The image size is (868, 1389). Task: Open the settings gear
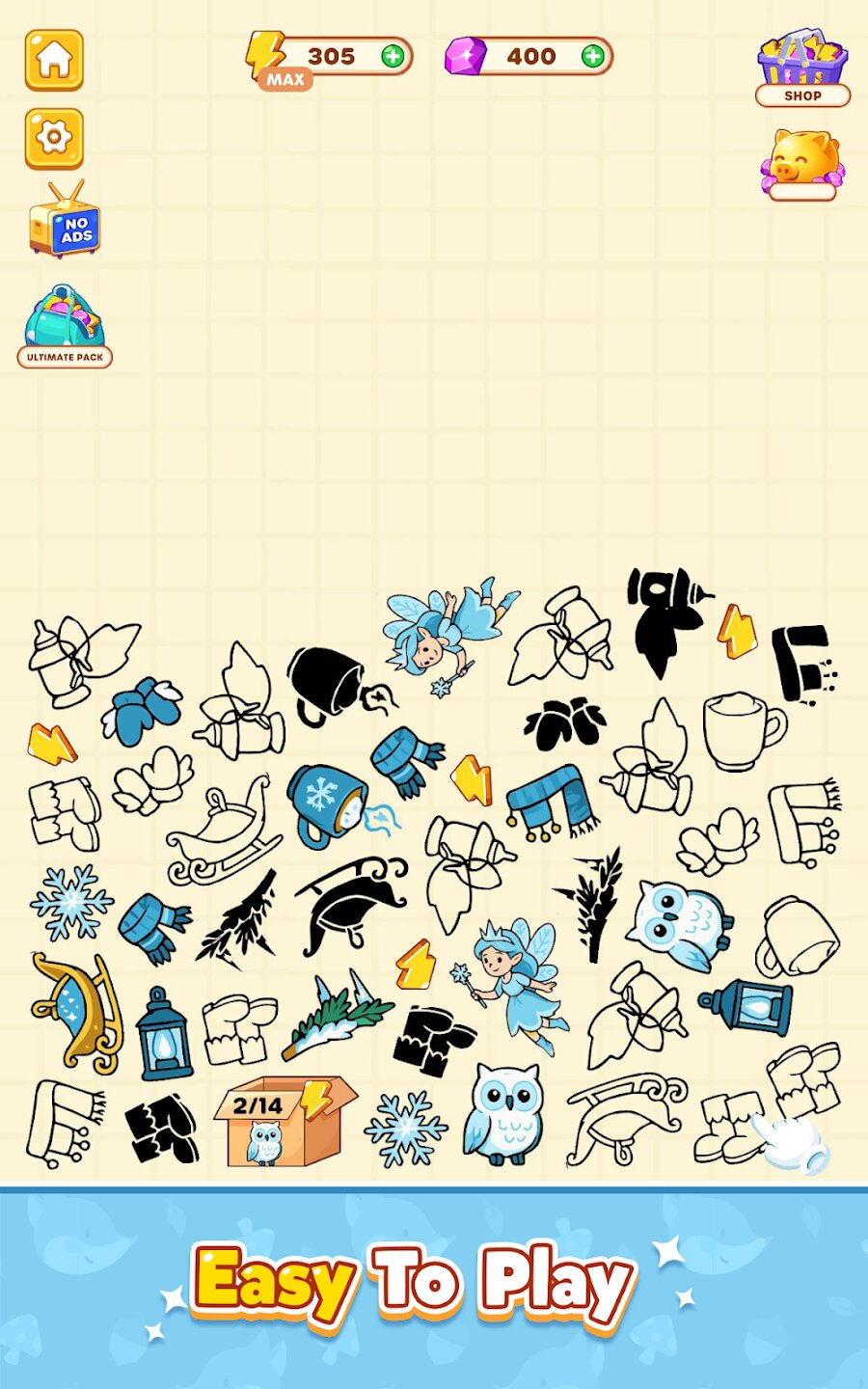pos(54,138)
